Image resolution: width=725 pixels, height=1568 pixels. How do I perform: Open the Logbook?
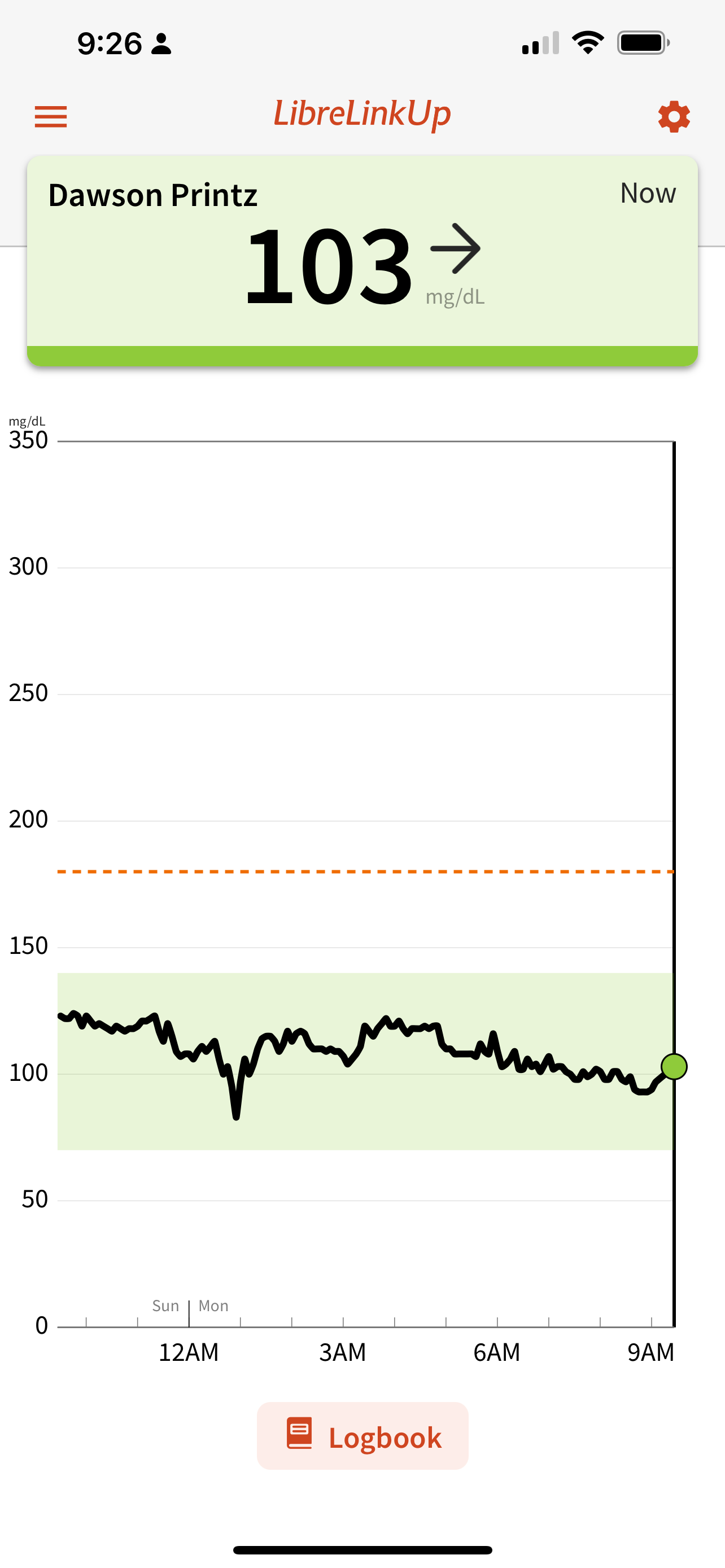[363, 1436]
